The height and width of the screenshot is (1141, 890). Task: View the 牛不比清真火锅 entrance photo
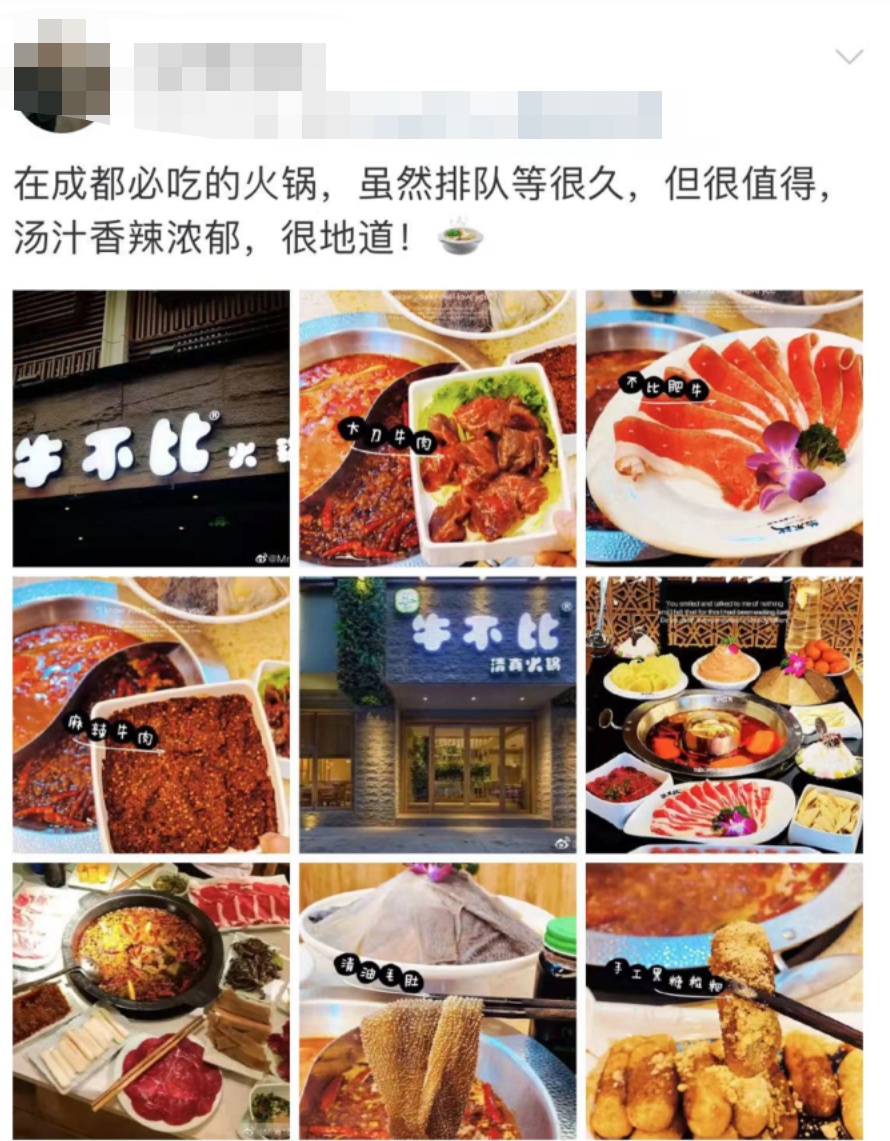click(x=437, y=714)
